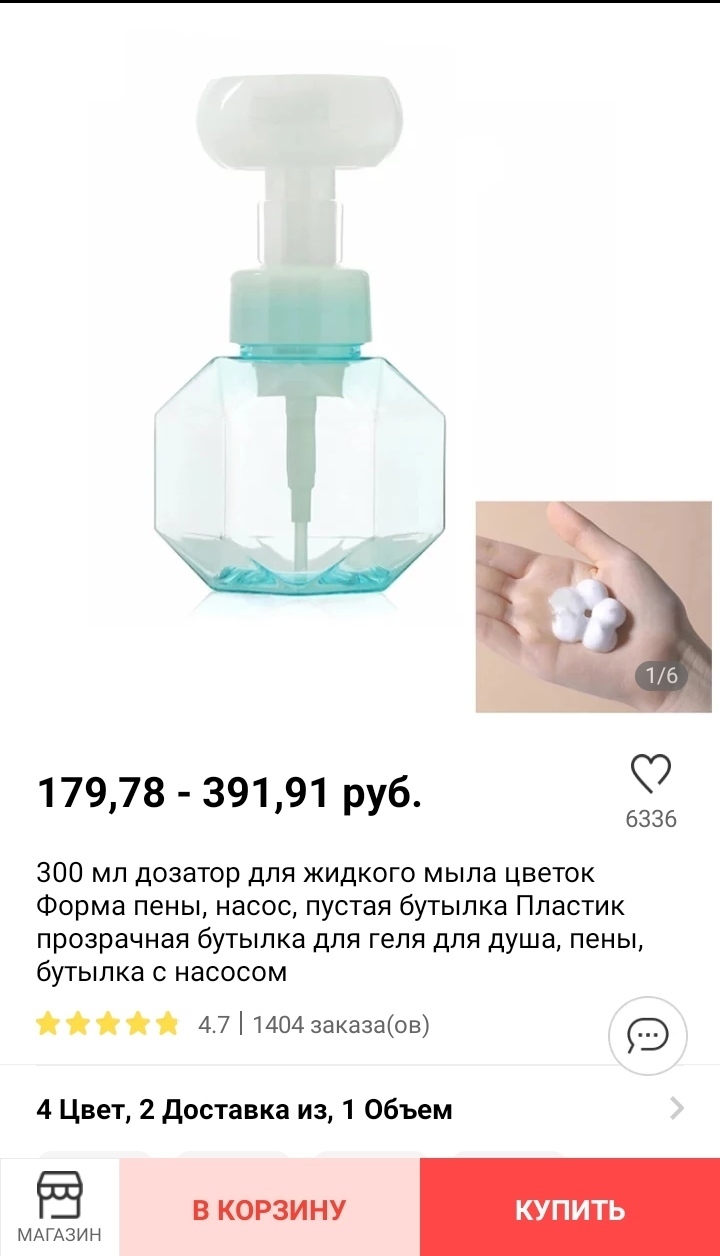
Task: Tap КУПИТЬ to buy now
Action: tap(570, 1209)
